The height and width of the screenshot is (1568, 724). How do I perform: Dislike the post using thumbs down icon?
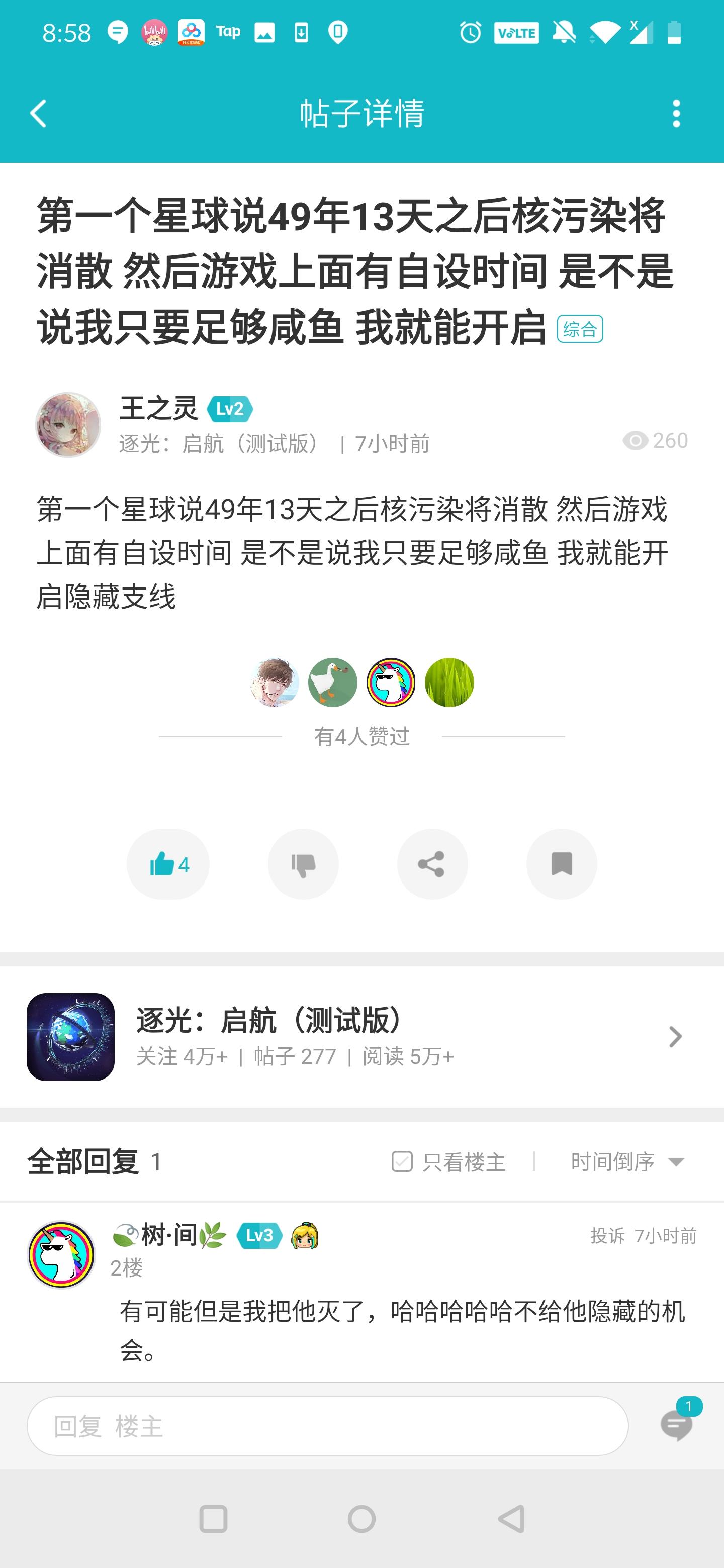click(303, 864)
